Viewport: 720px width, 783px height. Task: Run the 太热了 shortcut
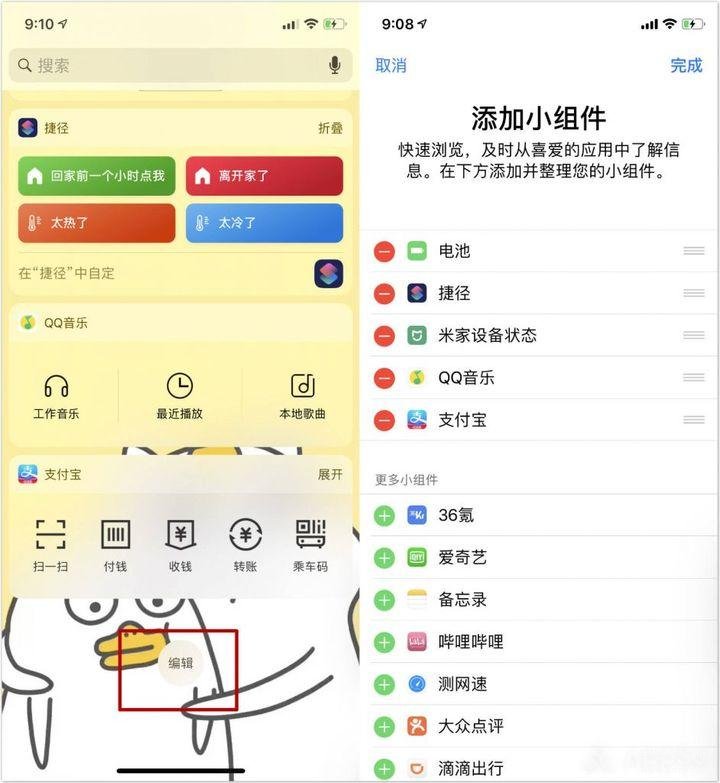[97, 223]
